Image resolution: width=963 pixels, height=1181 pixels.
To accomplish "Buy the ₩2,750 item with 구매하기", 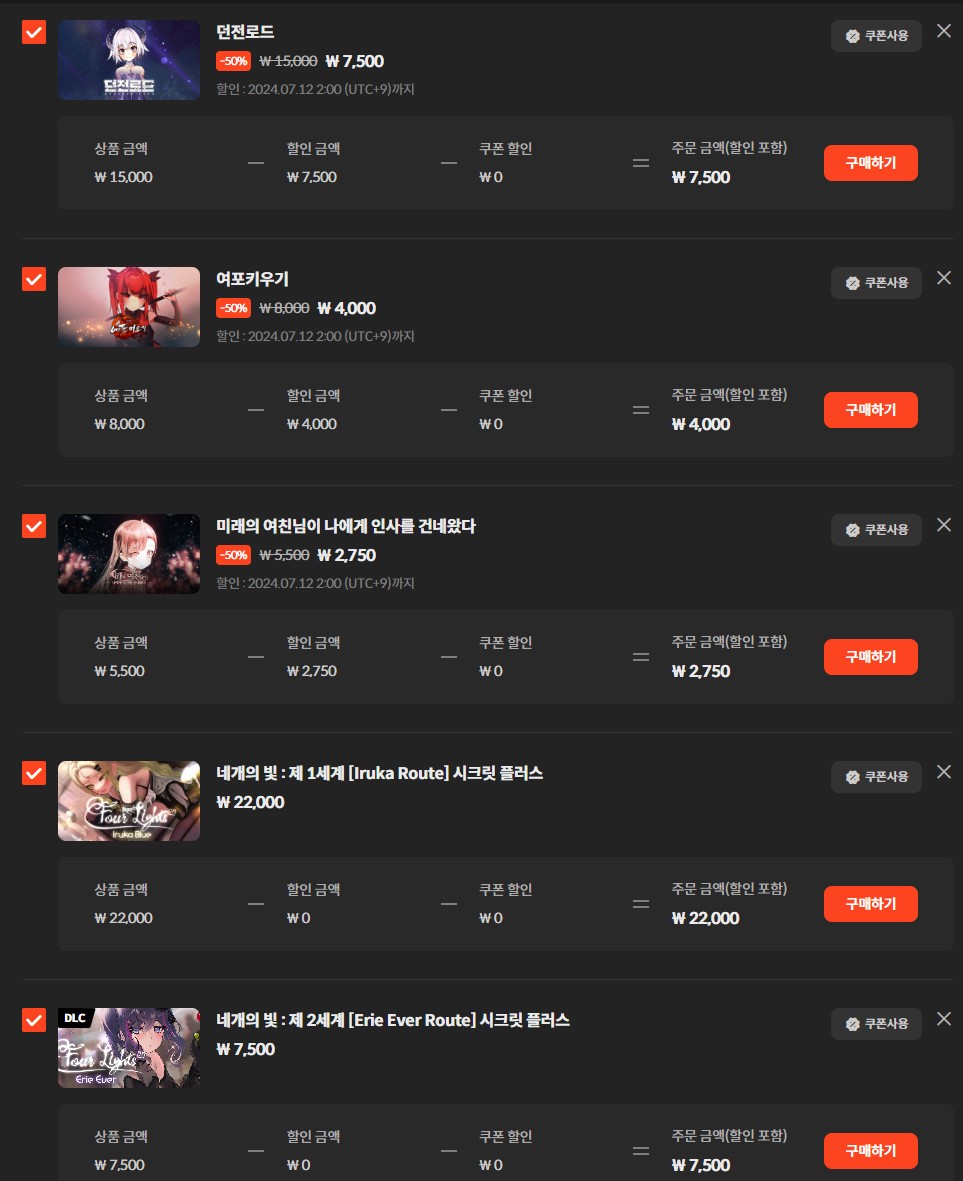I will [x=870, y=657].
